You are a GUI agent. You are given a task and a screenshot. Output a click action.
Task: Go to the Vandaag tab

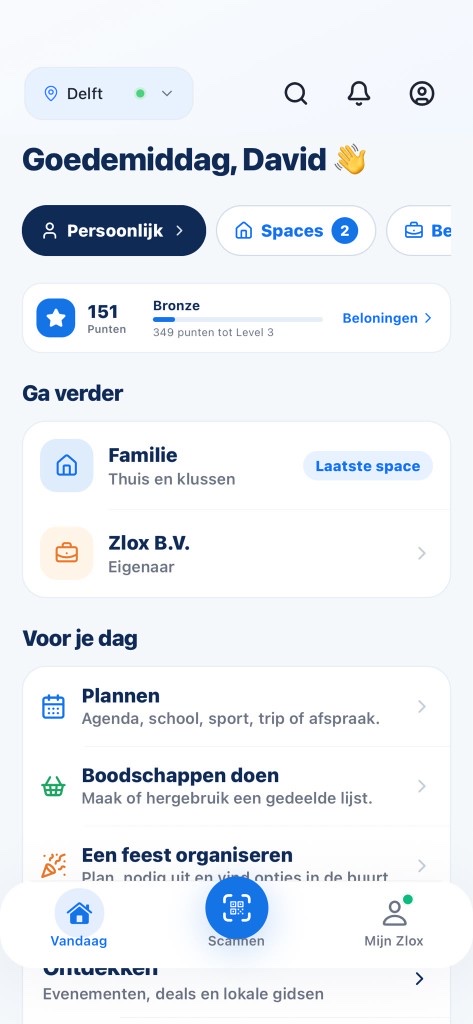click(x=79, y=921)
